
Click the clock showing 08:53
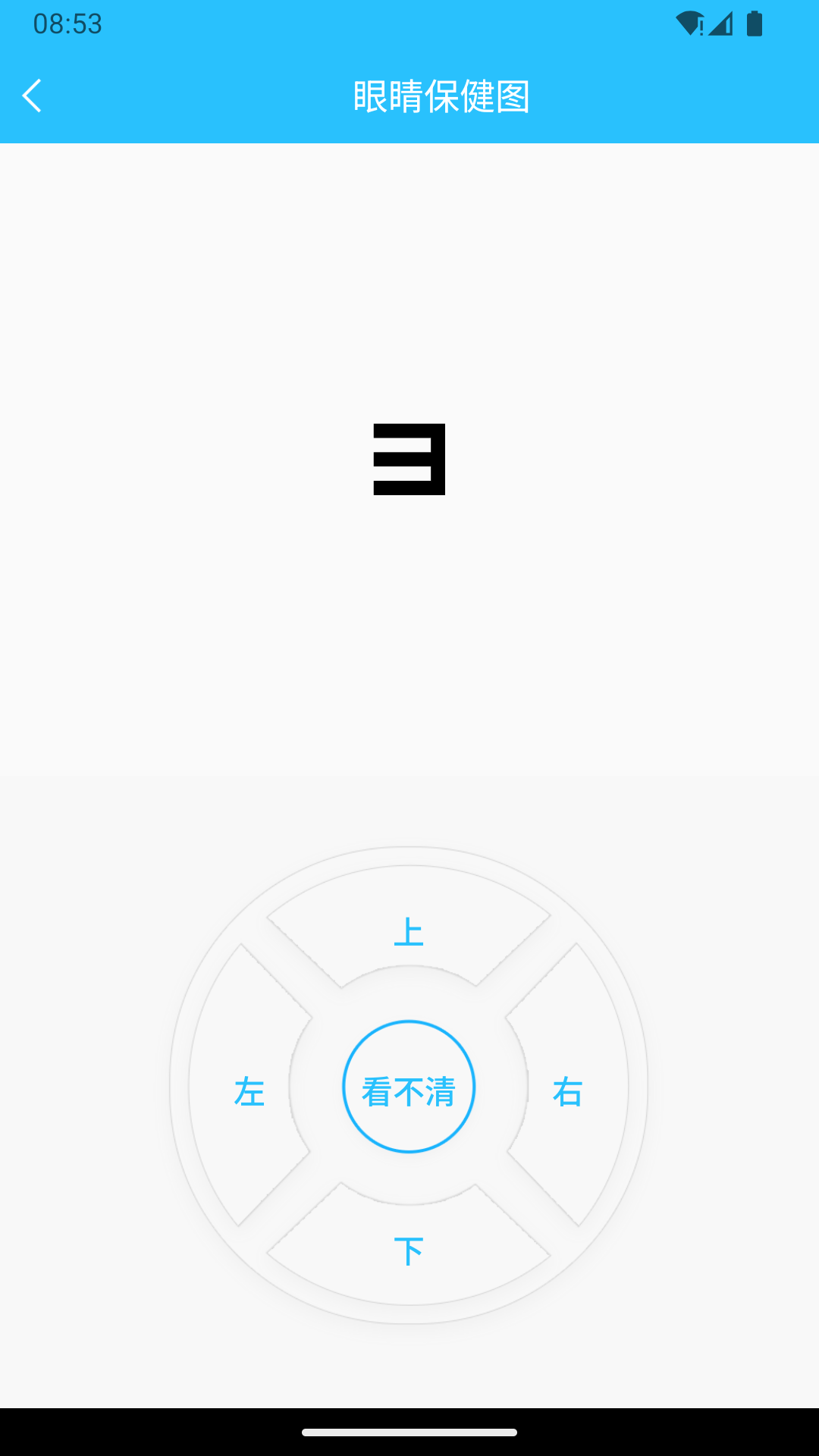point(67,24)
